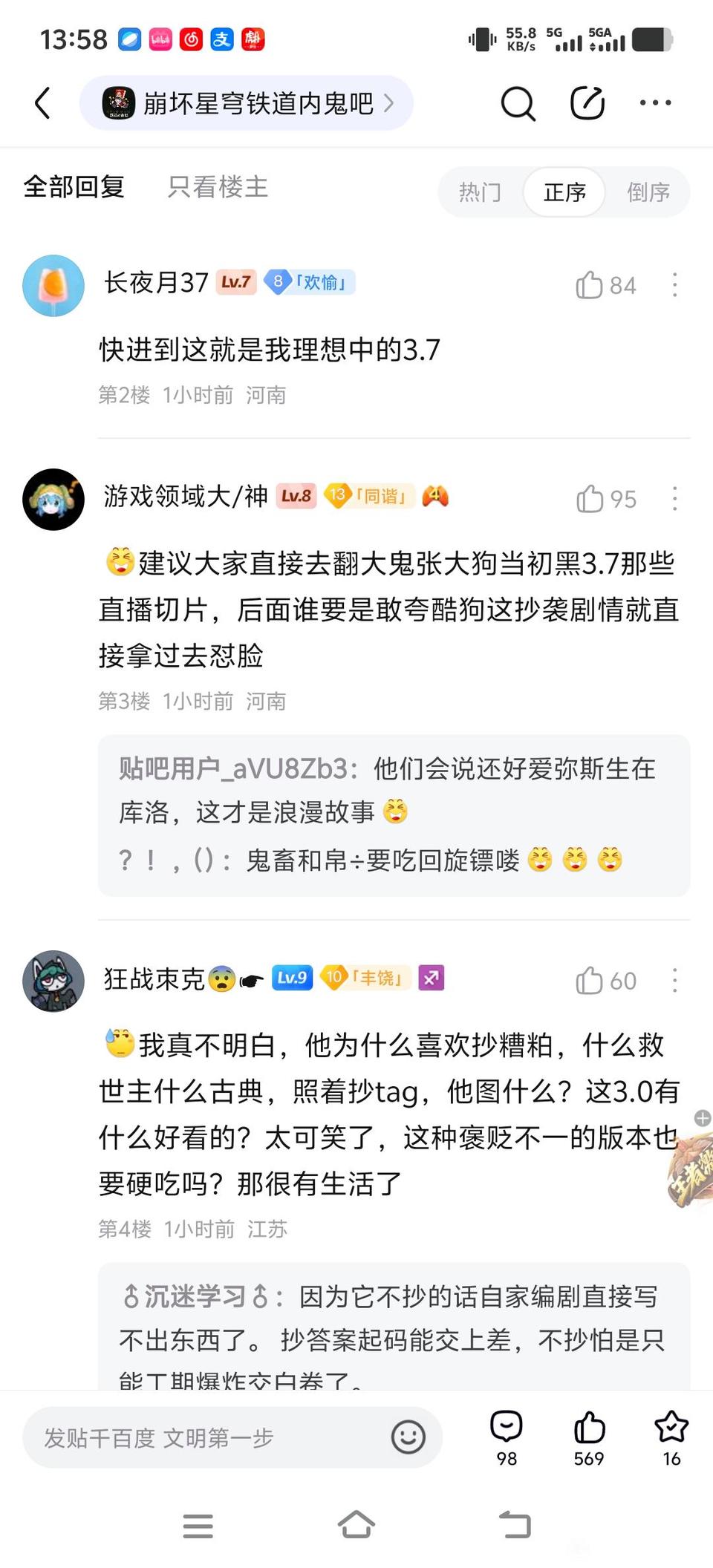
Task: Sort replies by 热门
Action: (480, 192)
